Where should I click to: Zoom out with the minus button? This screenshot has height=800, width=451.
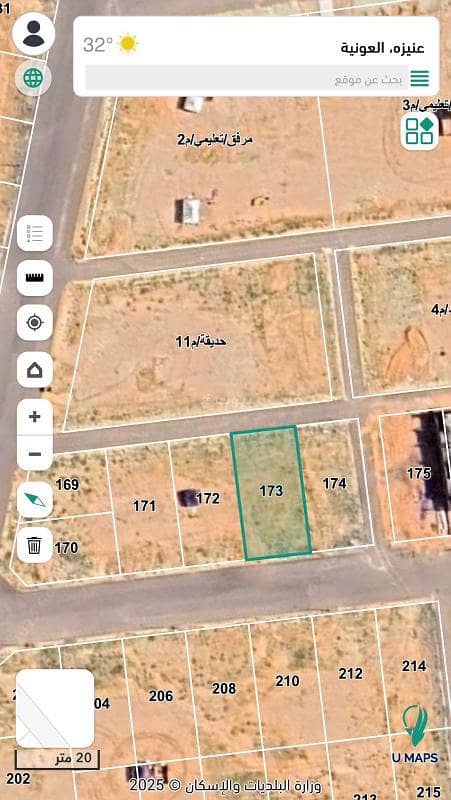coord(35,453)
